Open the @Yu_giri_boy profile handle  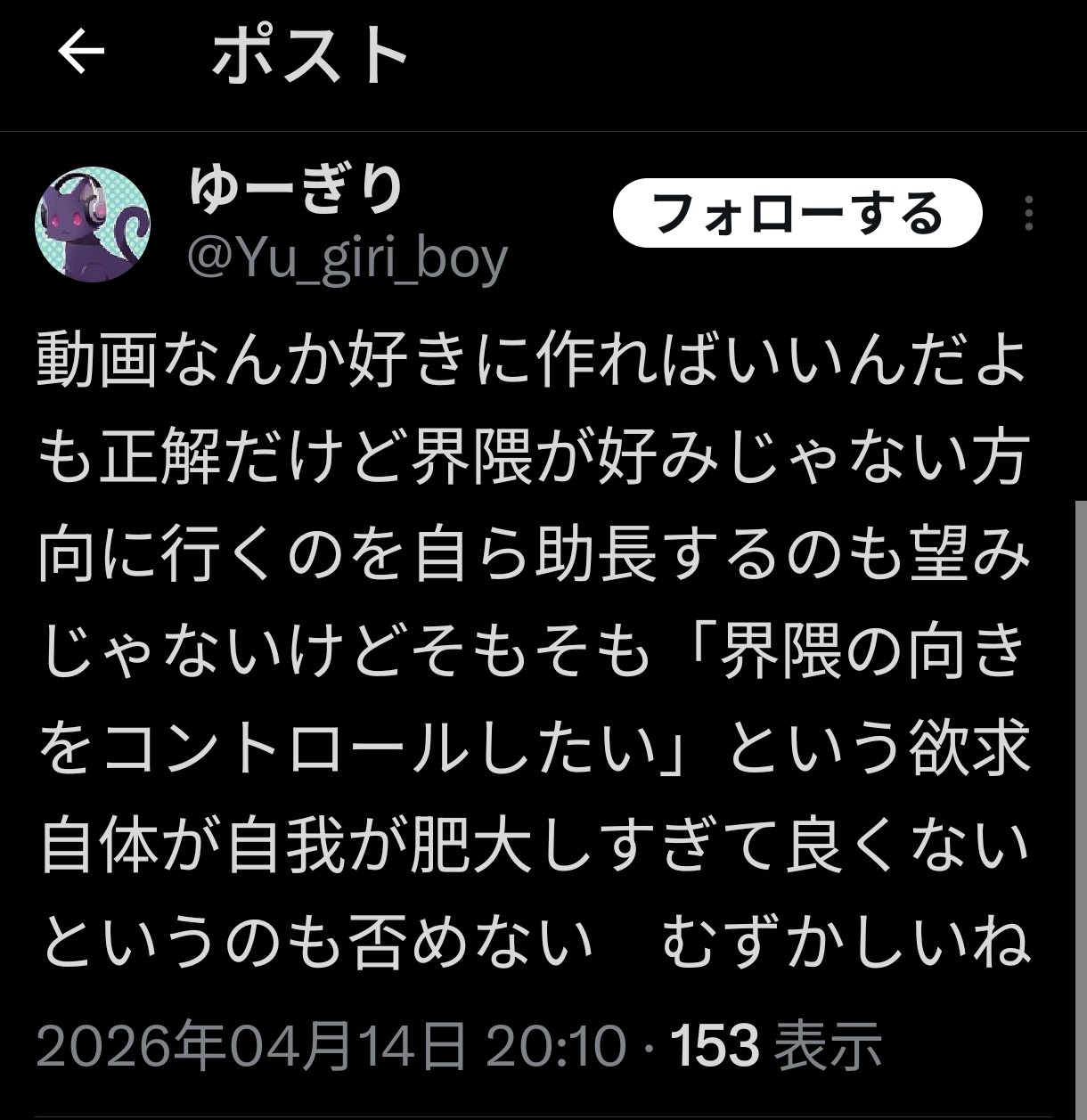pos(347,258)
